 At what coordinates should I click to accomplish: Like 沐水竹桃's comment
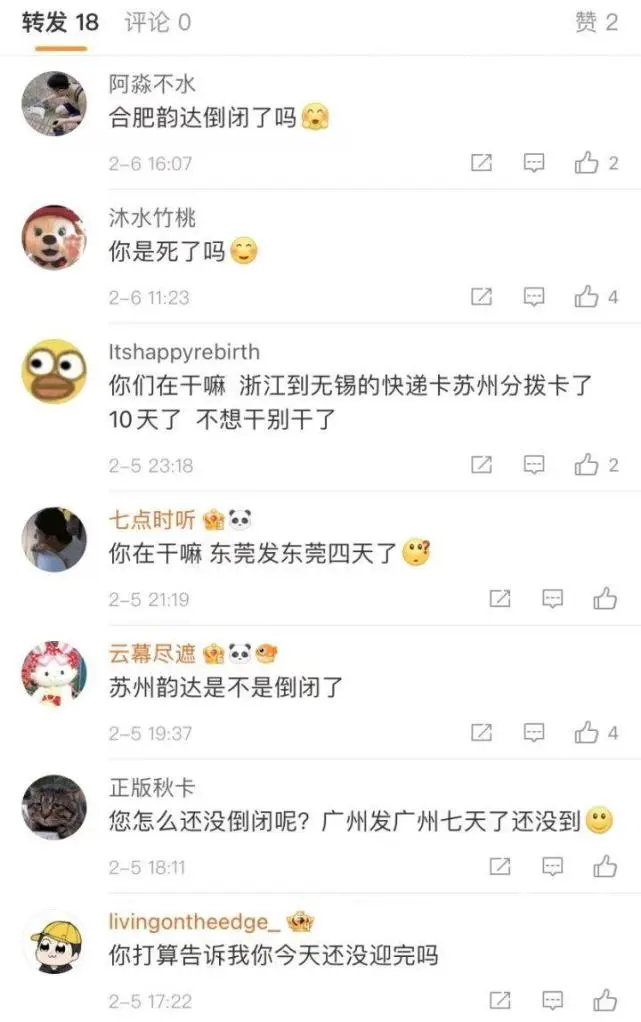[587, 297]
